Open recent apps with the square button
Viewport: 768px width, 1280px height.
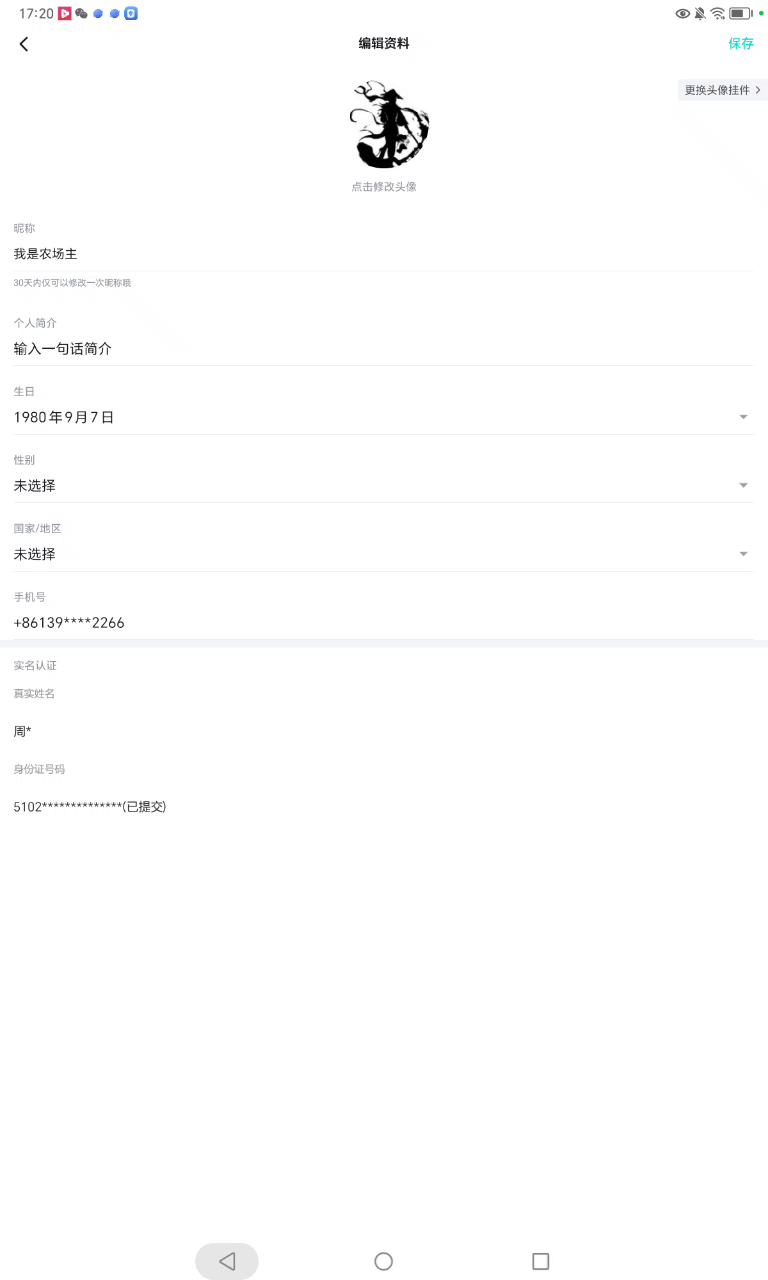(541, 1262)
